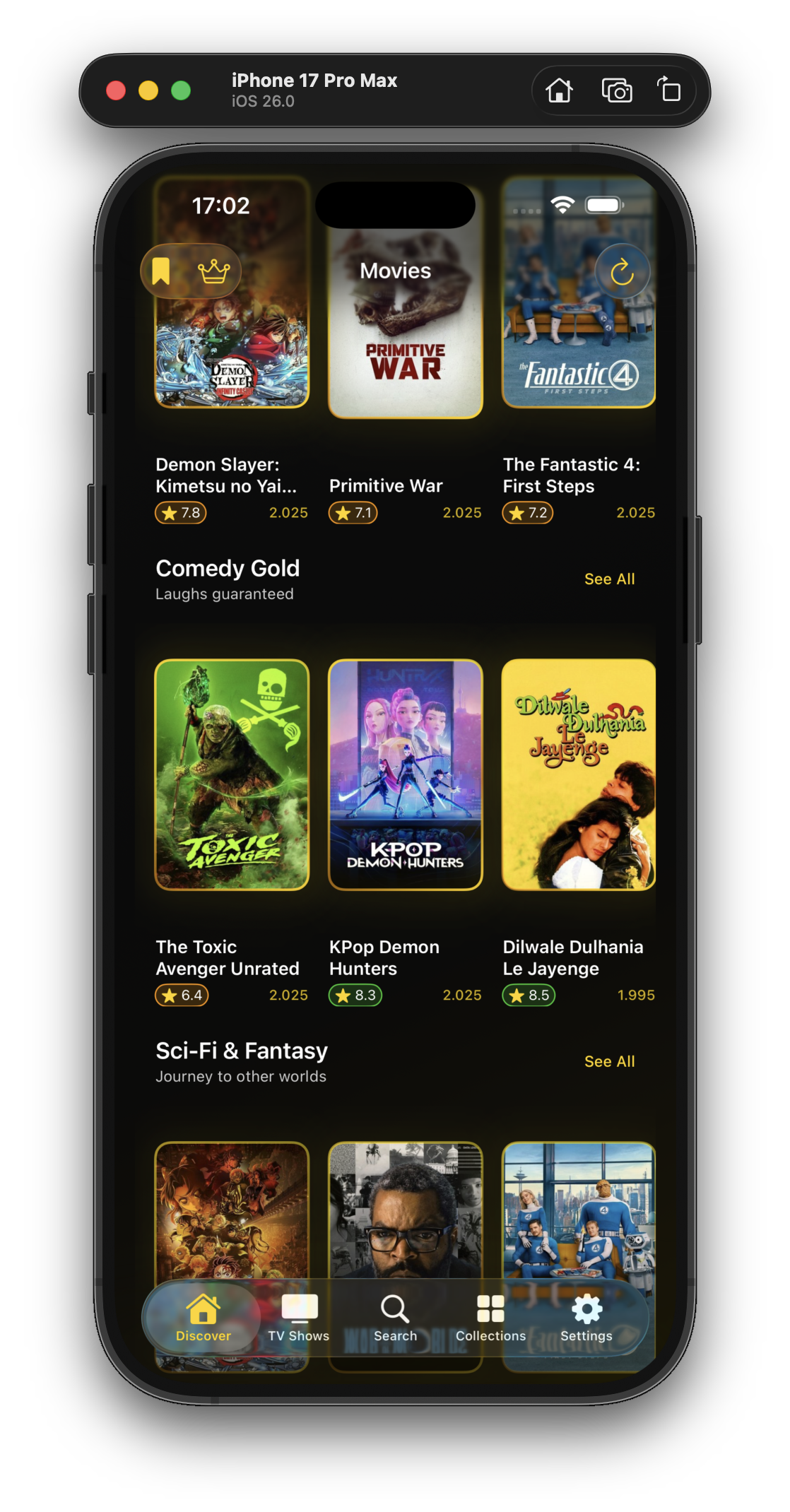See all Comedy Gold movies
The height and width of the screenshot is (1512, 790).
[609, 579]
